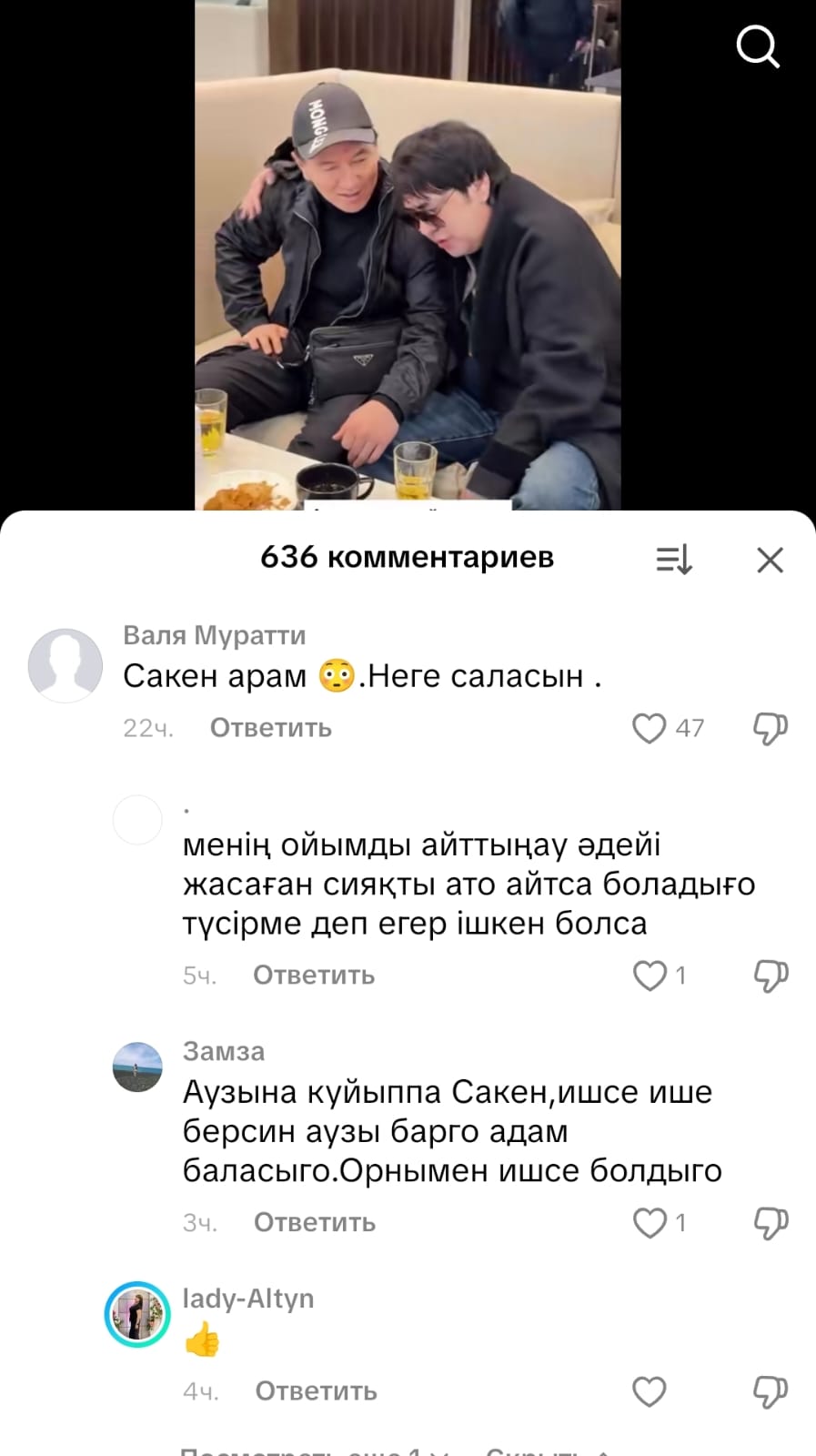Close the comments panel
Screen dimensions: 816x1456
tap(770, 560)
